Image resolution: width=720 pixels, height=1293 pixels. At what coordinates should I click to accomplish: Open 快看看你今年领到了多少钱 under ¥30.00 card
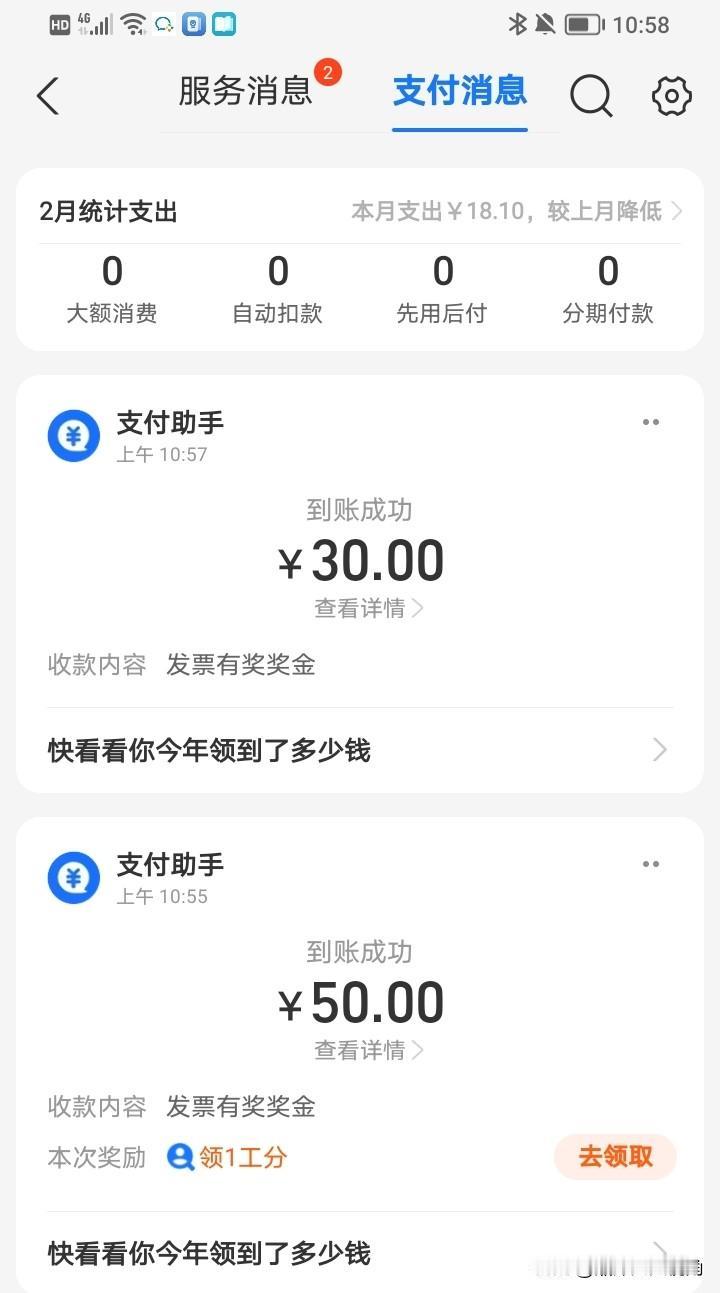pos(360,750)
